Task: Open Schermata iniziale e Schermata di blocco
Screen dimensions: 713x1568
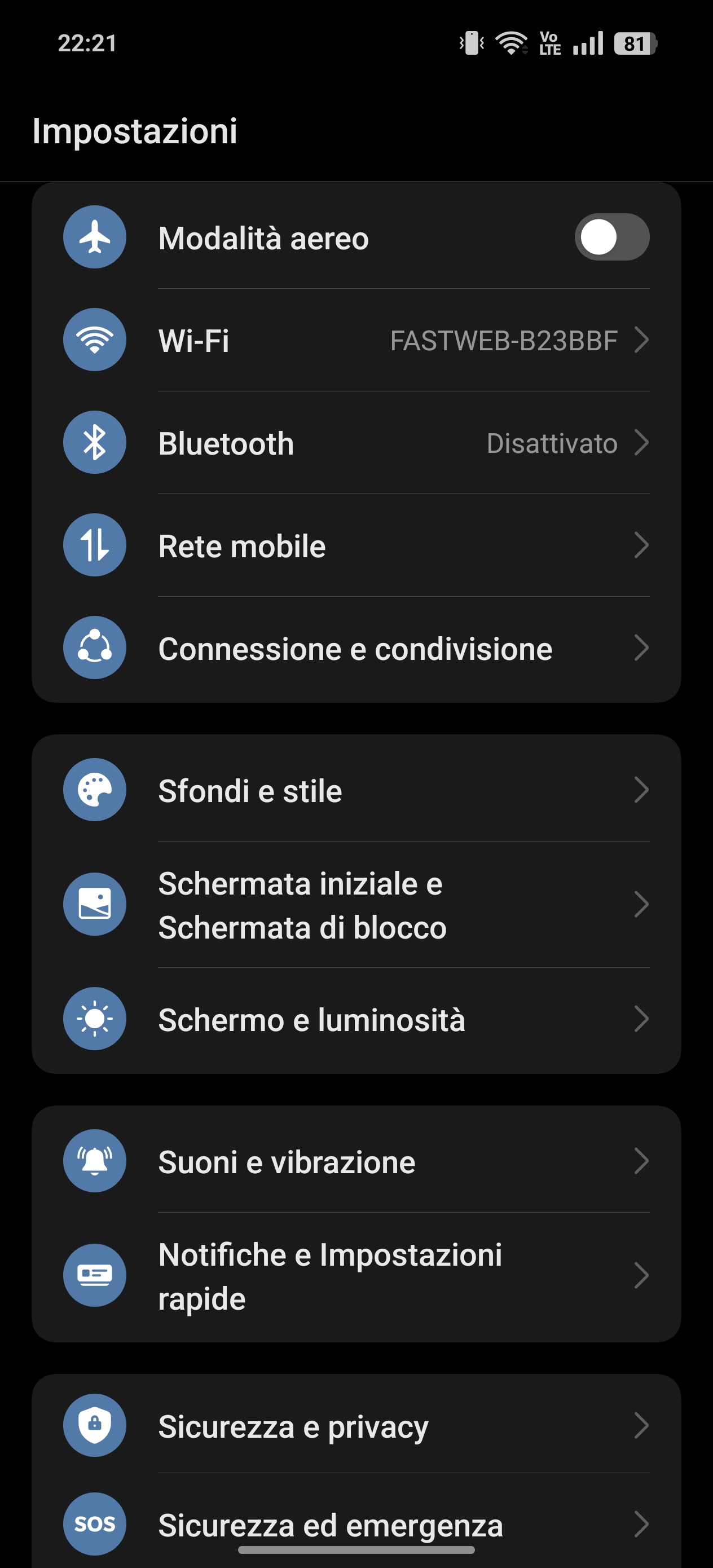Action: [x=356, y=905]
